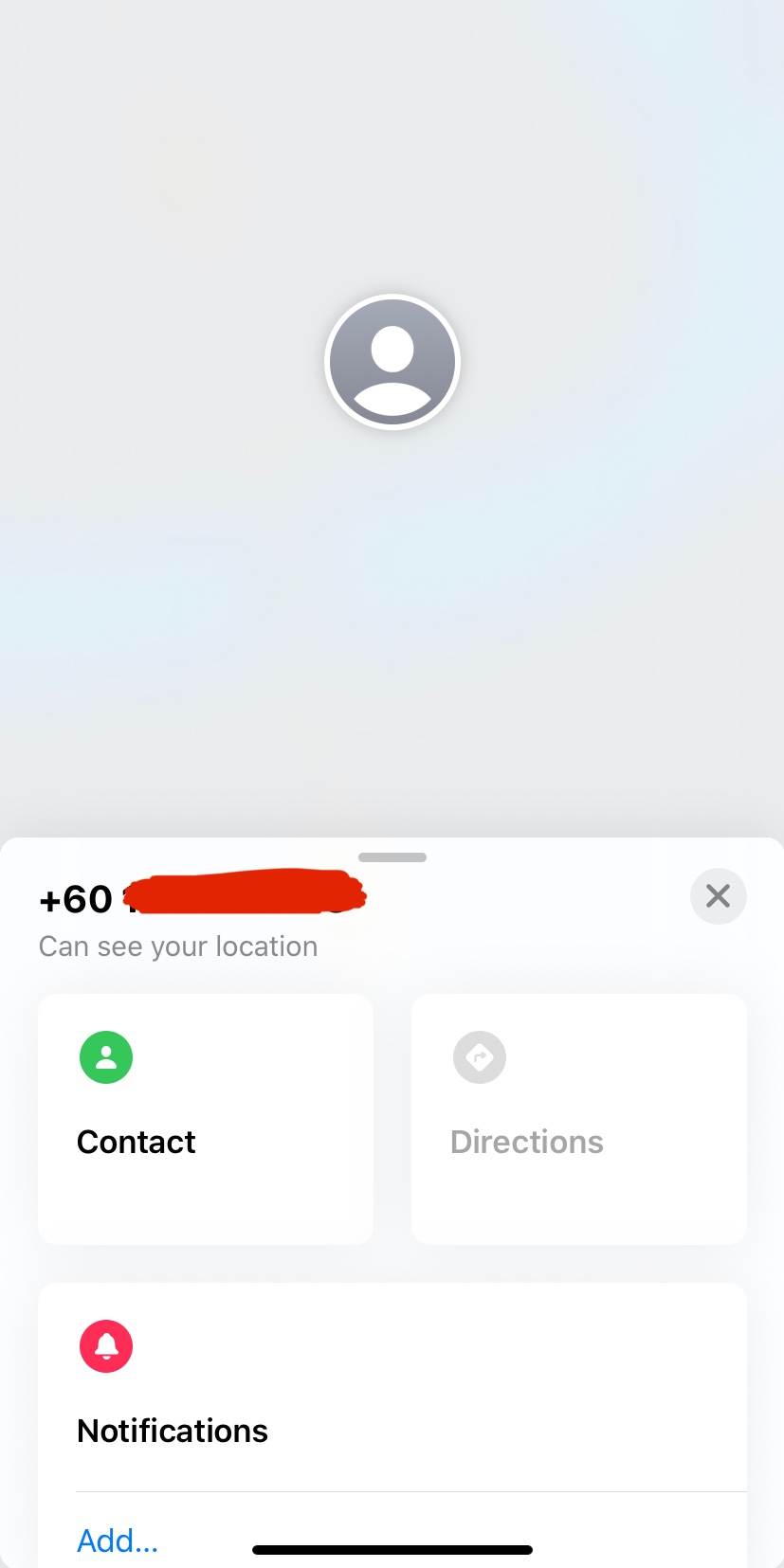Tap the profile avatar on the map
This screenshot has width=784, height=1568.
tap(392, 362)
